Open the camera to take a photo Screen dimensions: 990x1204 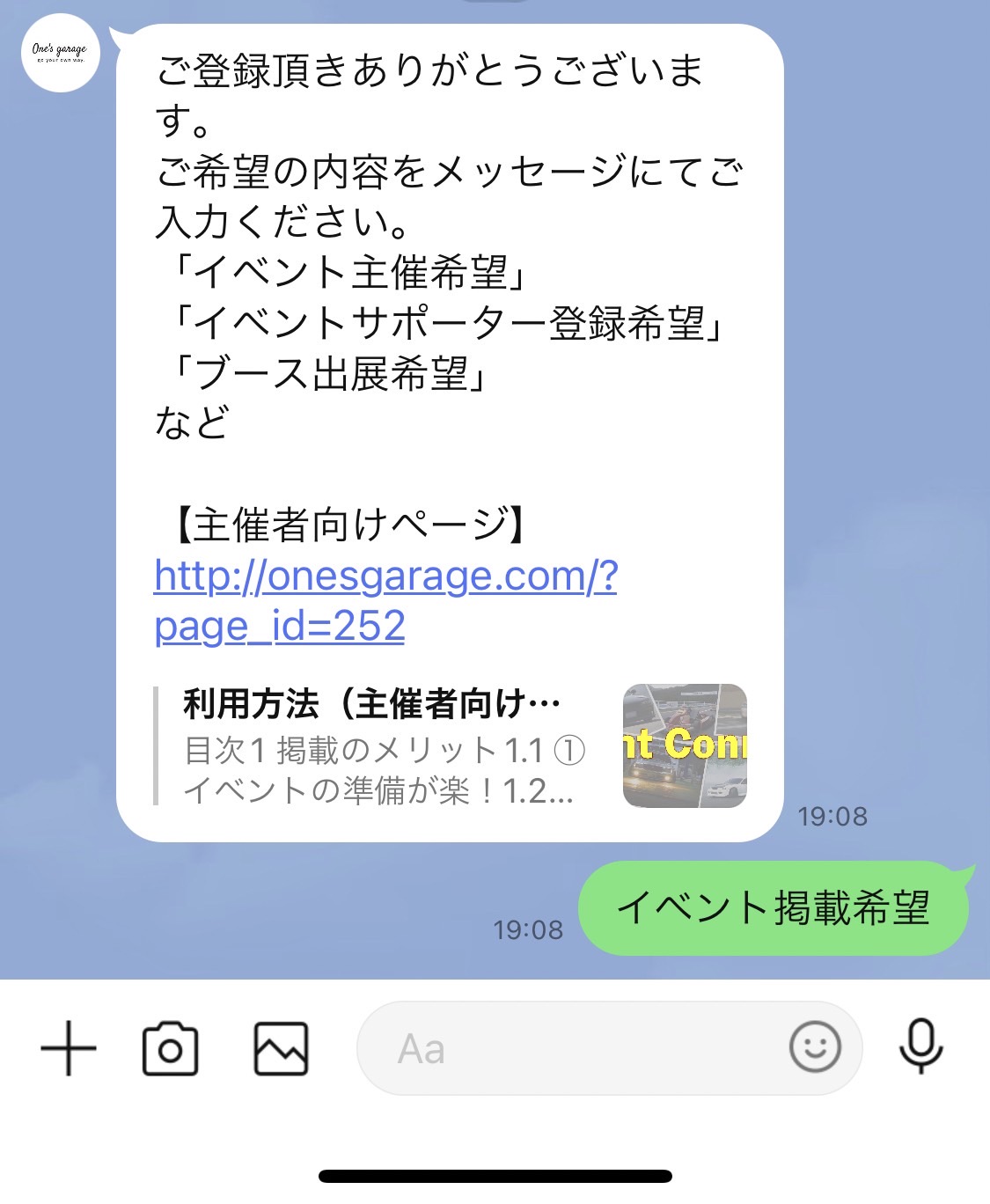[x=170, y=1048]
